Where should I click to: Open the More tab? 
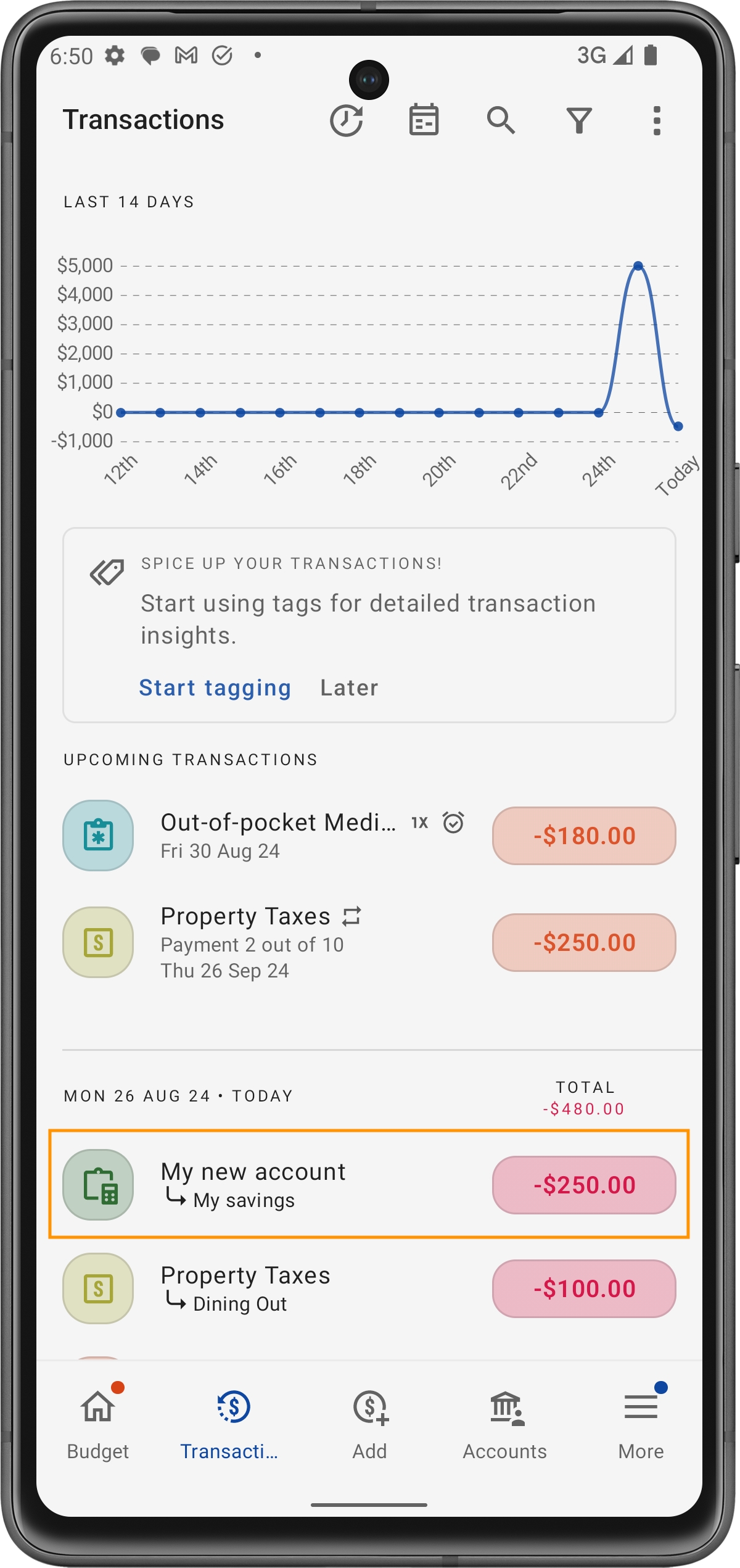pyautogui.click(x=641, y=1424)
